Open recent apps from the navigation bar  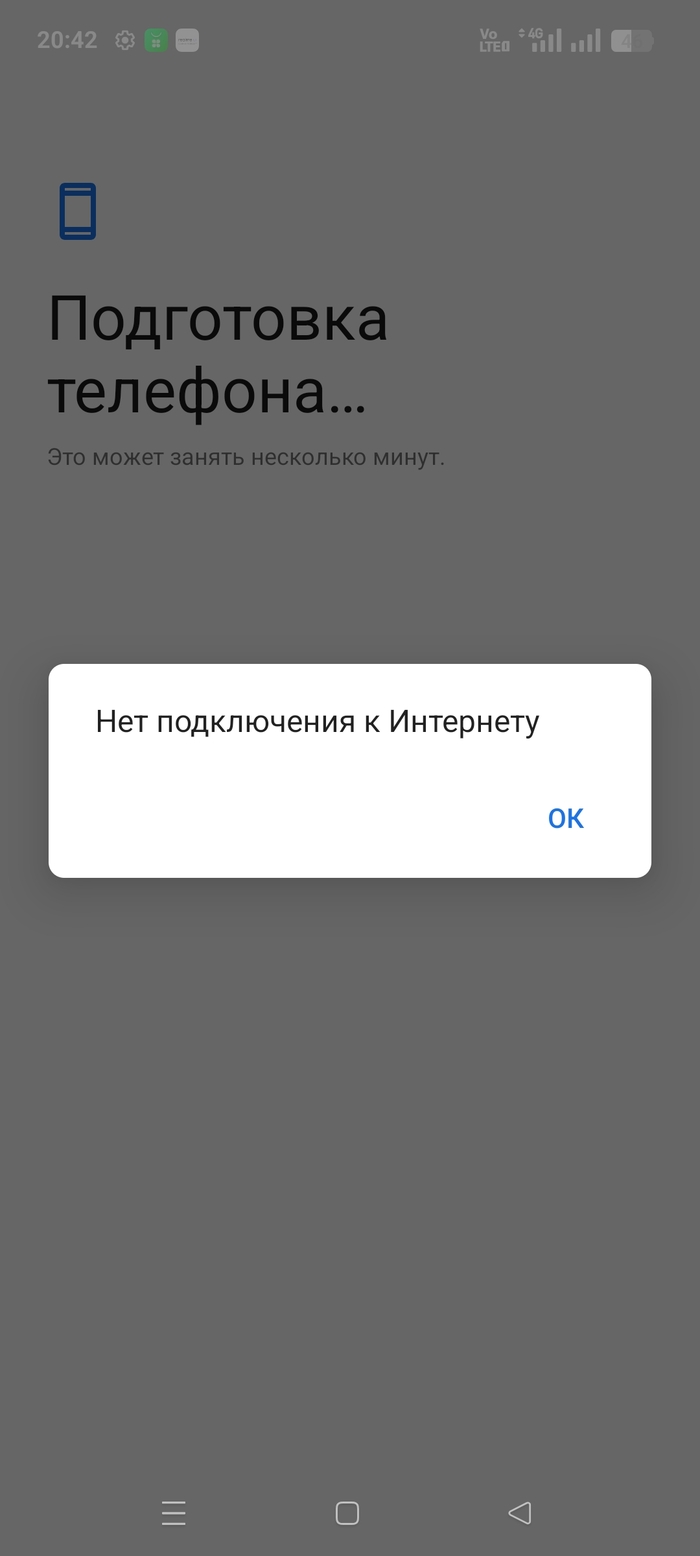coord(174,1513)
